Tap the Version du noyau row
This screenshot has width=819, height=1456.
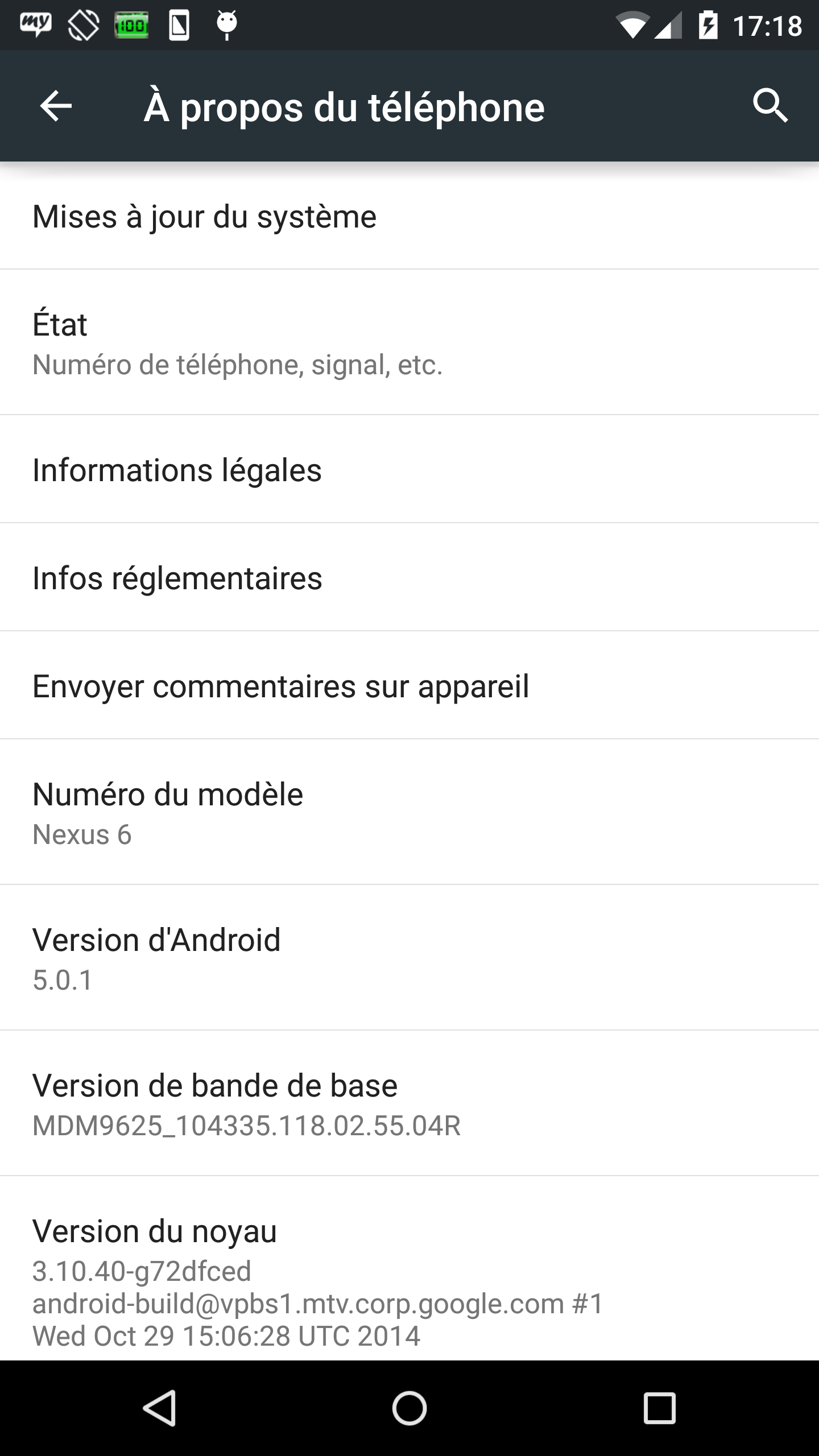click(409, 1269)
